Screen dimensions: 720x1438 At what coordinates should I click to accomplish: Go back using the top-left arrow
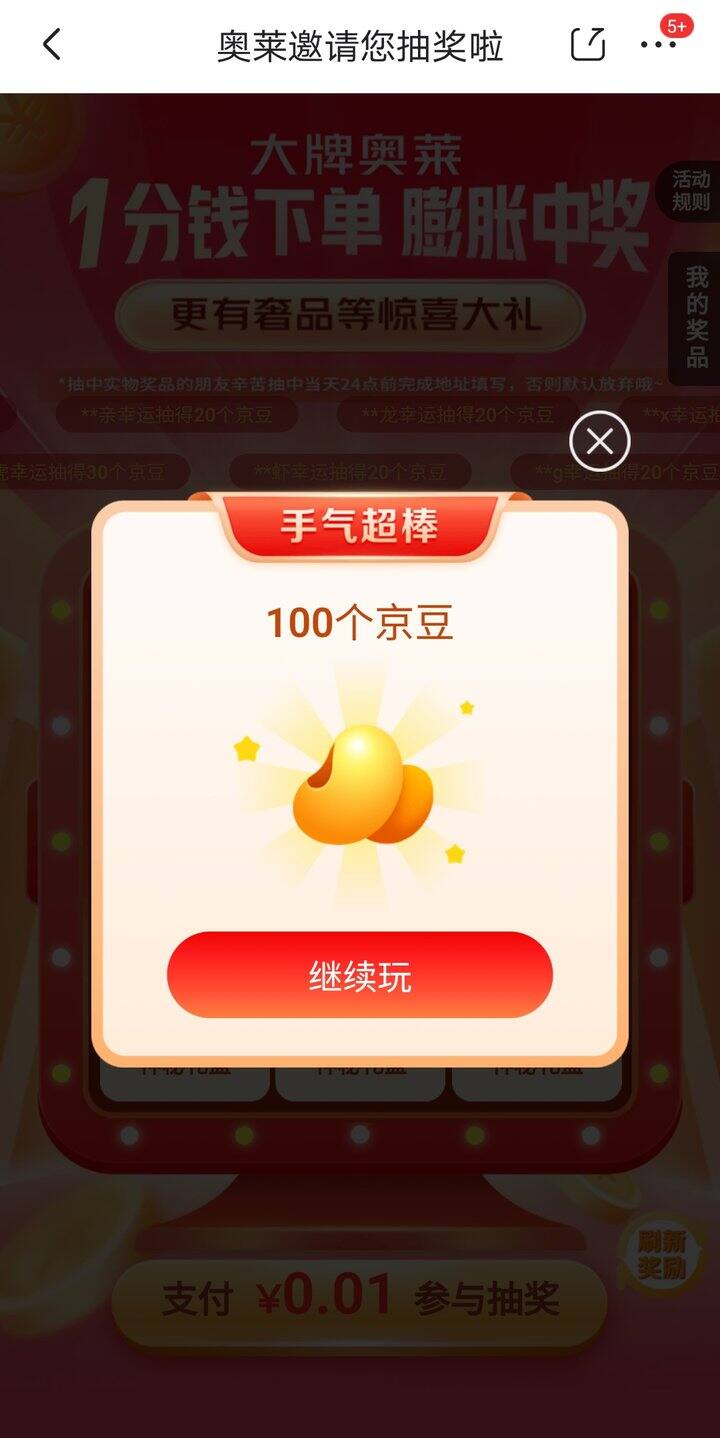tap(52, 45)
